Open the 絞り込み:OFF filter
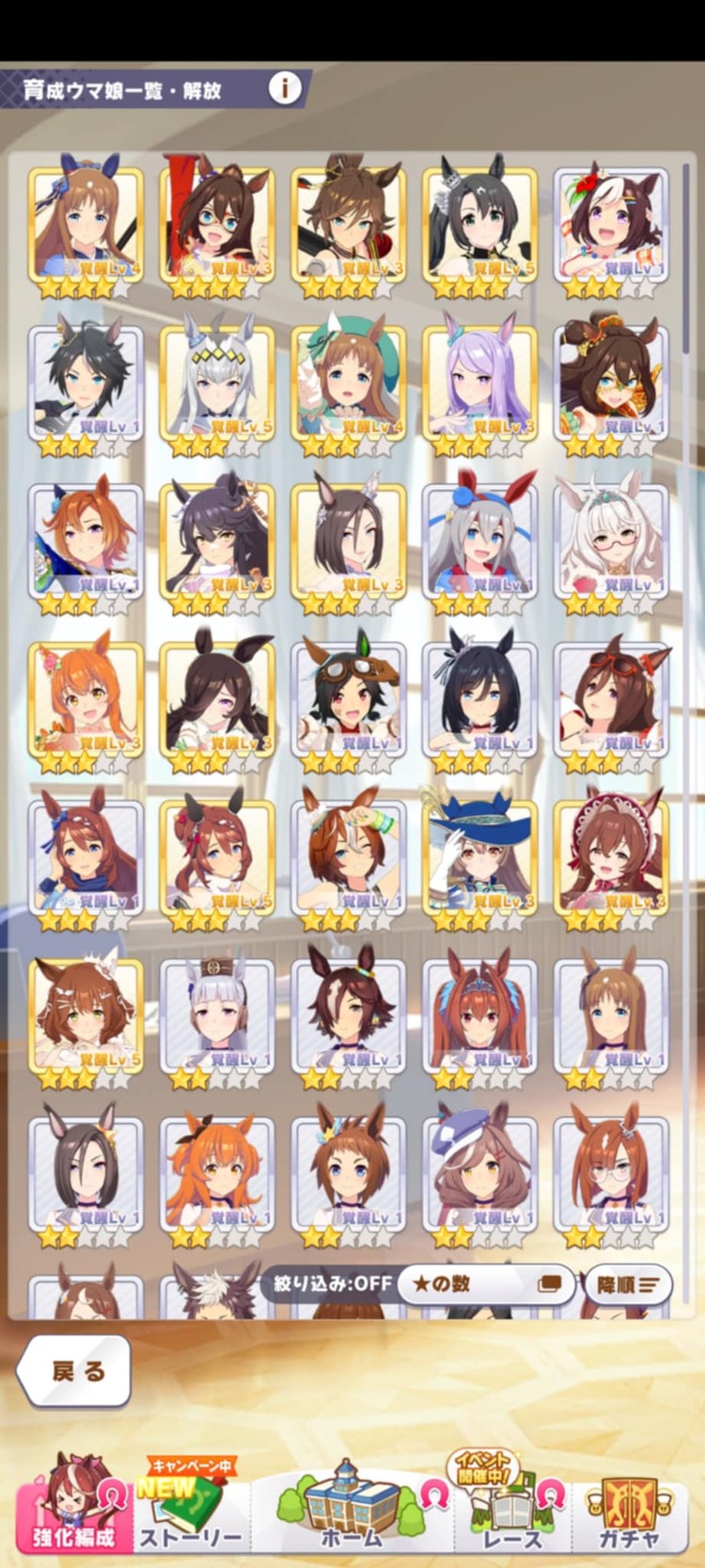Screen dimensions: 705x1568 332,1283
